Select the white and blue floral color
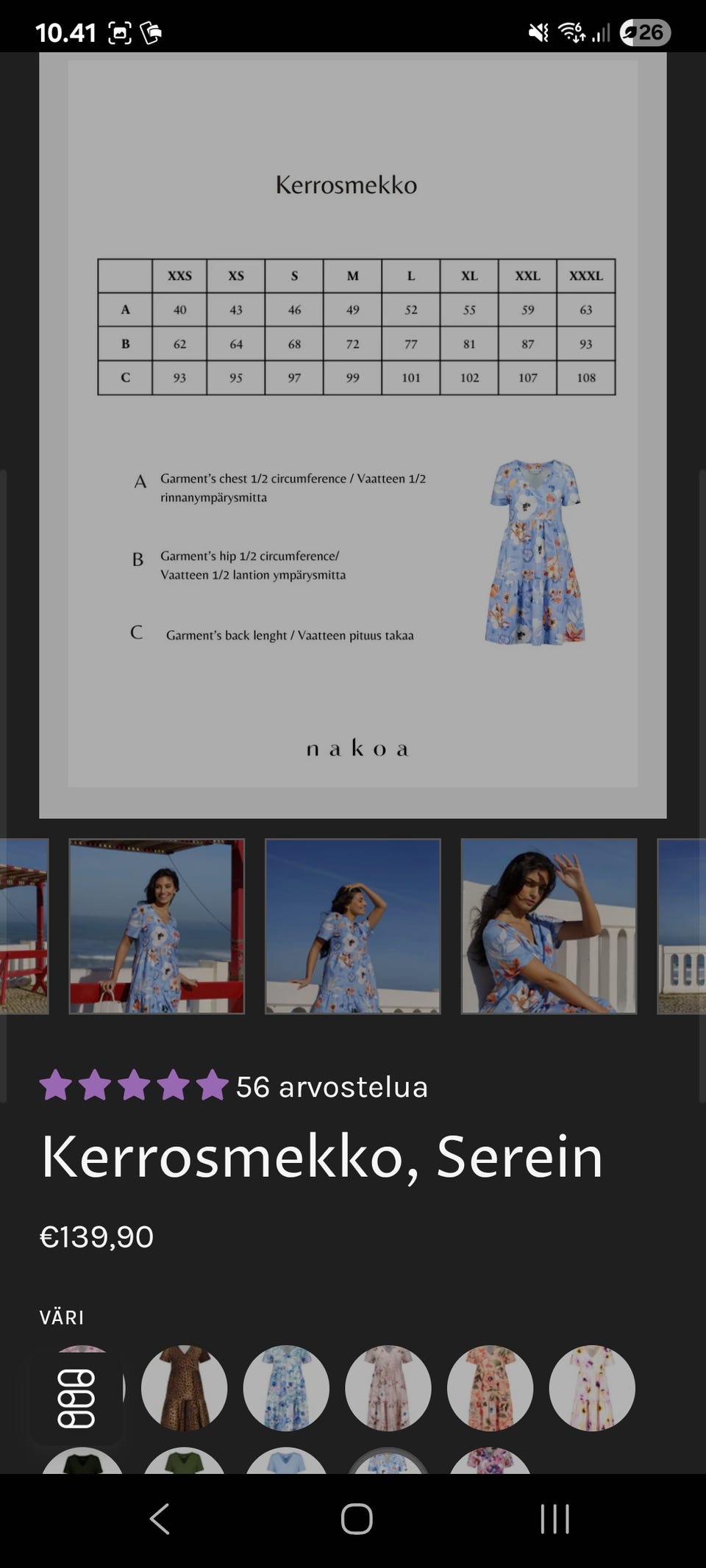The height and width of the screenshot is (1568, 706). click(286, 1388)
